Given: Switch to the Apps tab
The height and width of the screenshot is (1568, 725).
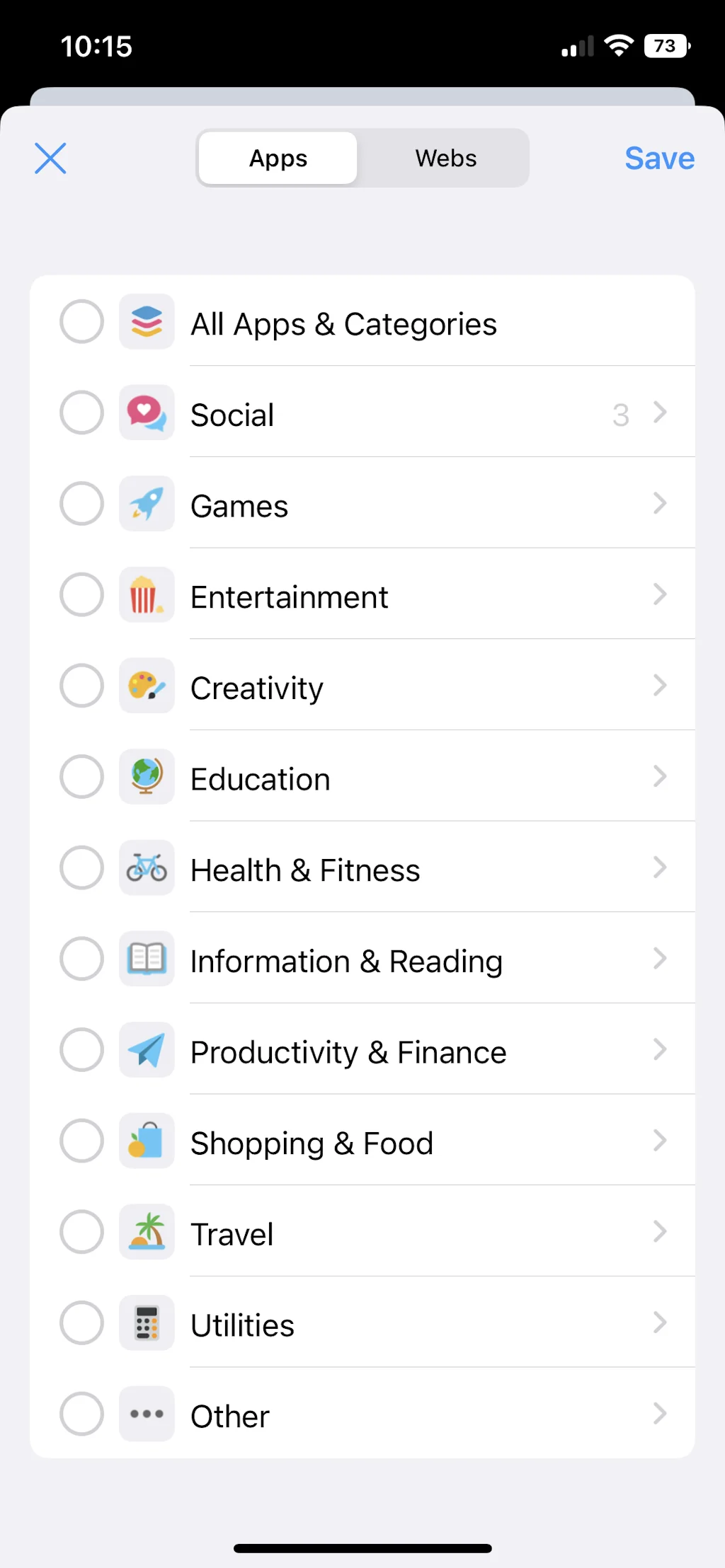Looking at the screenshot, I should pyautogui.click(x=277, y=158).
